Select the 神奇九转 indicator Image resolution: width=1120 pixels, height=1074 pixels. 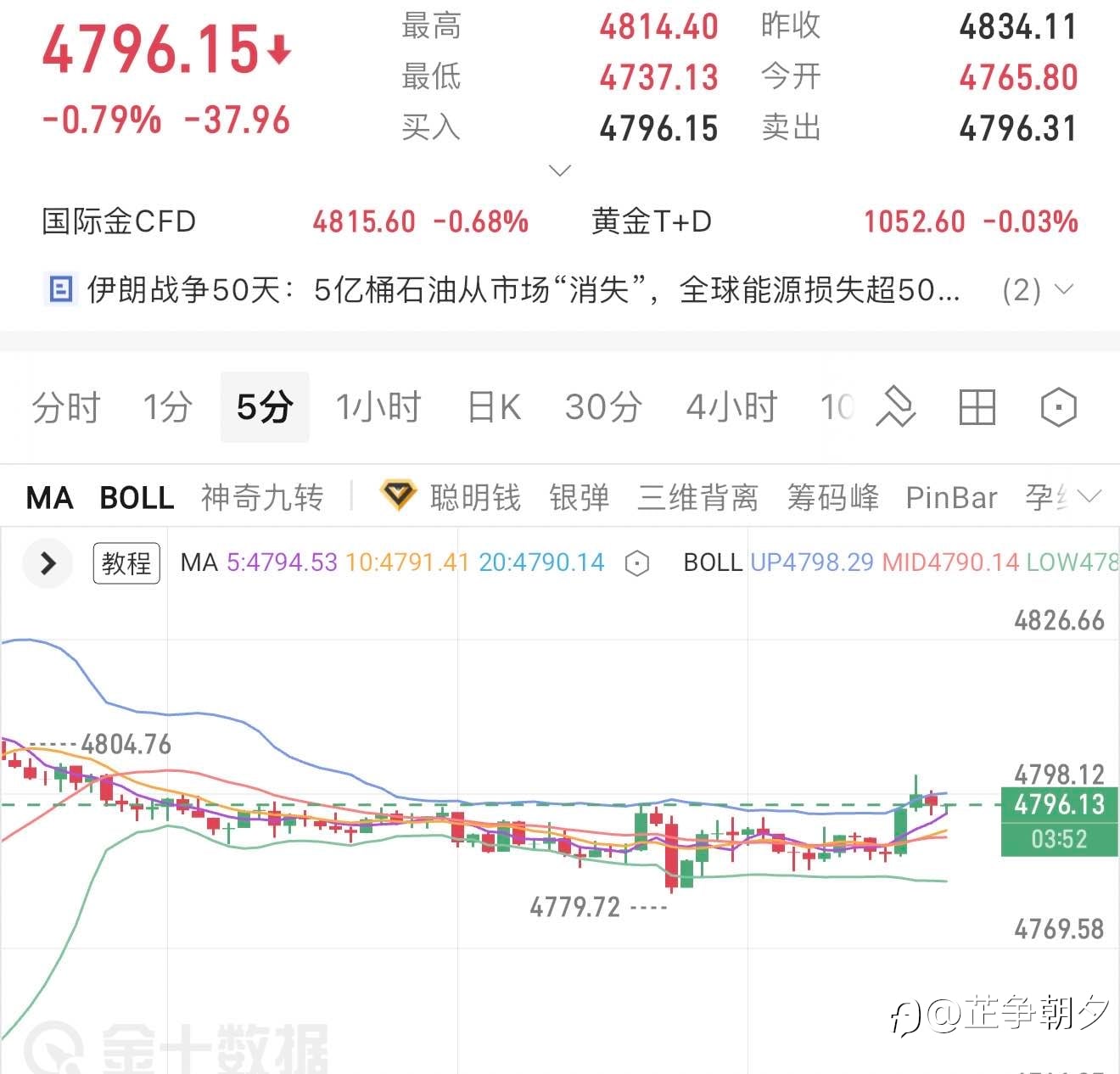[x=262, y=497]
